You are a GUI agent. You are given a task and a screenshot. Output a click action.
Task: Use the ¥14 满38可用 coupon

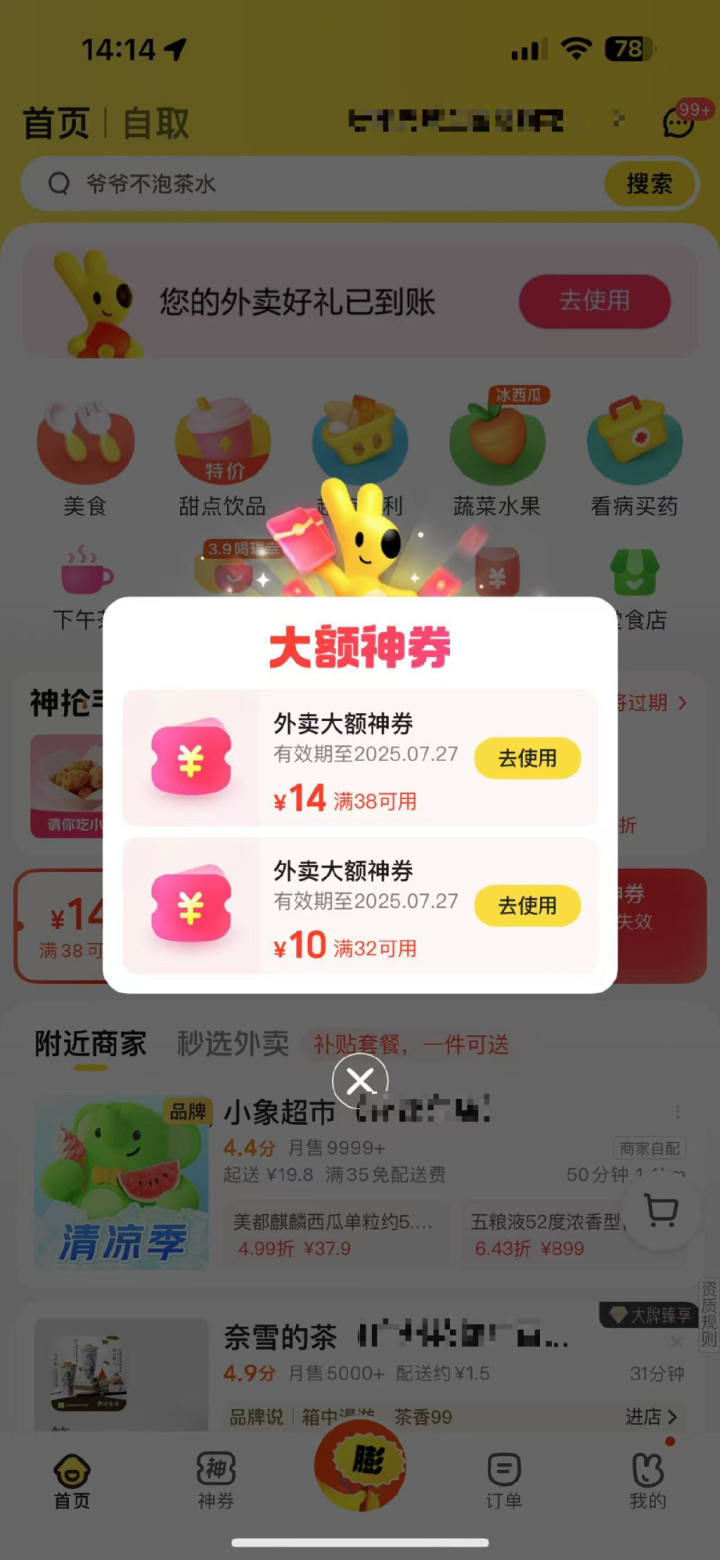click(527, 758)
